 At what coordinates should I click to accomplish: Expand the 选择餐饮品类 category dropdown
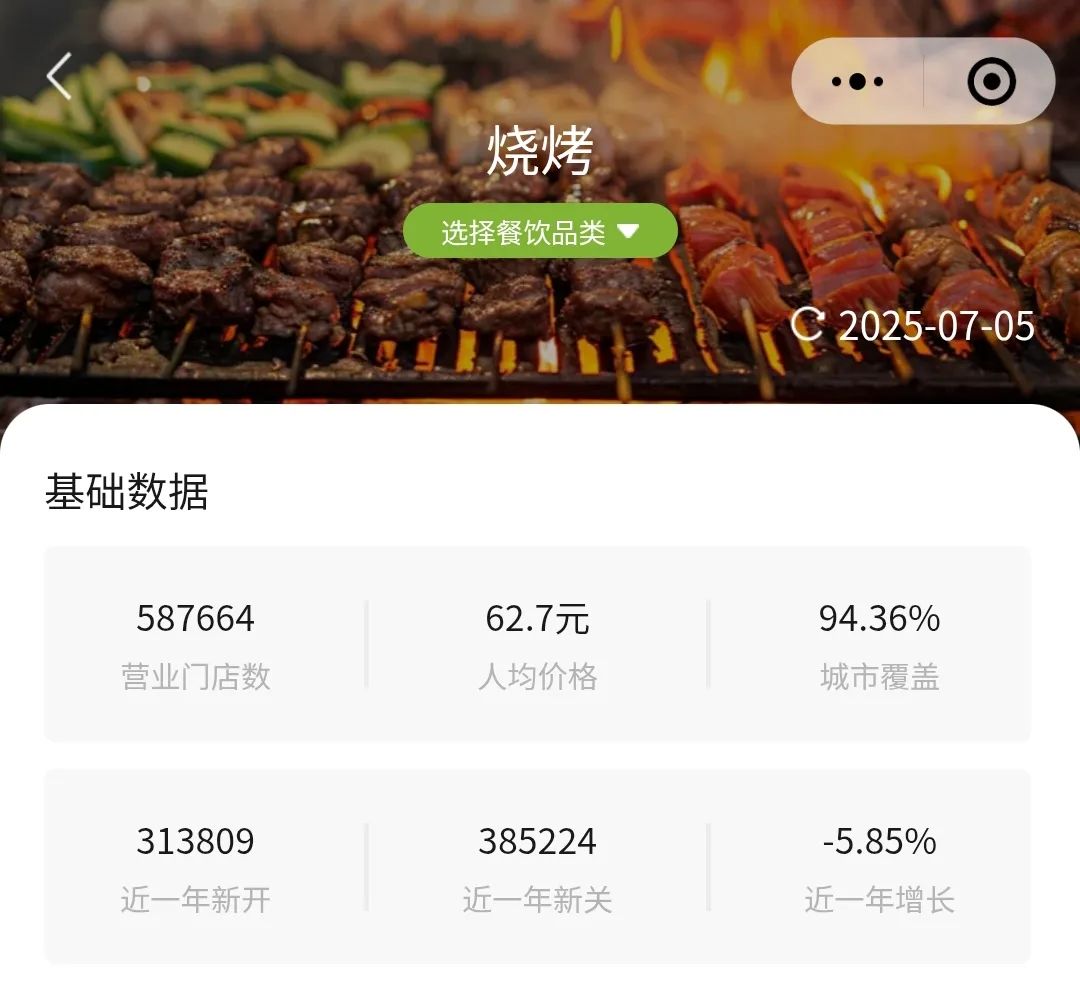[540, 232]
